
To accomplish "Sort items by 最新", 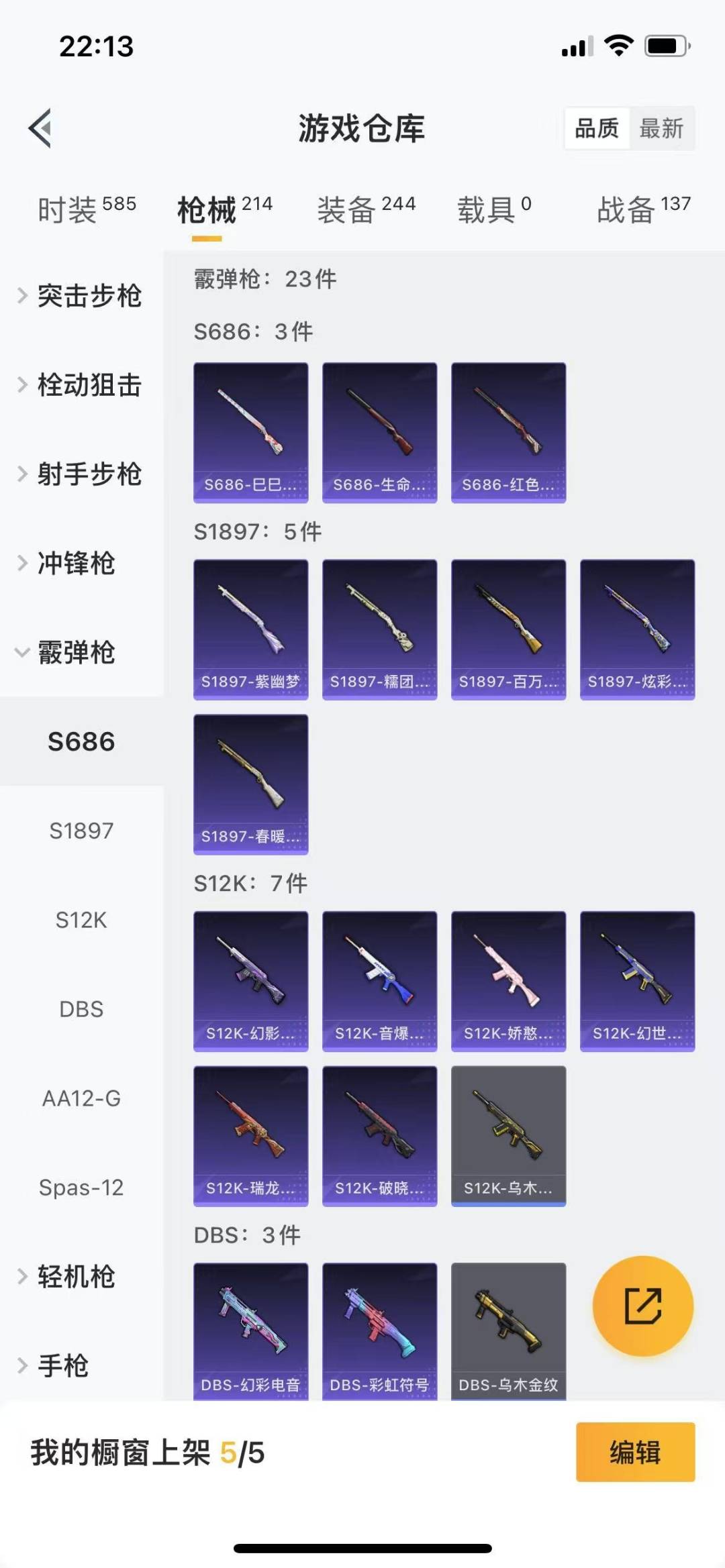I will [x=661, y=127].
